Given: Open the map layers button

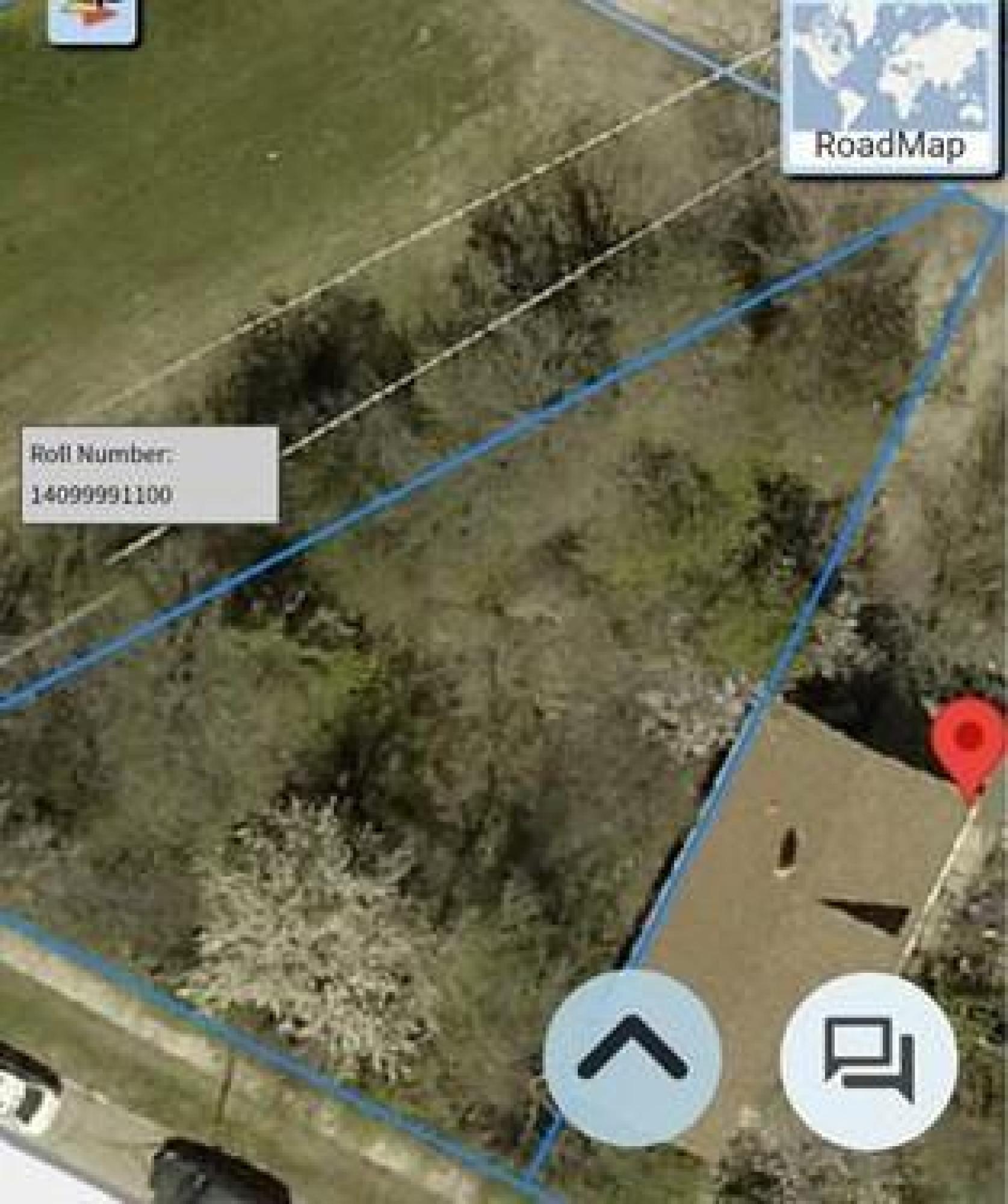Looking at the screenshot, I should [x=93, y=18].
